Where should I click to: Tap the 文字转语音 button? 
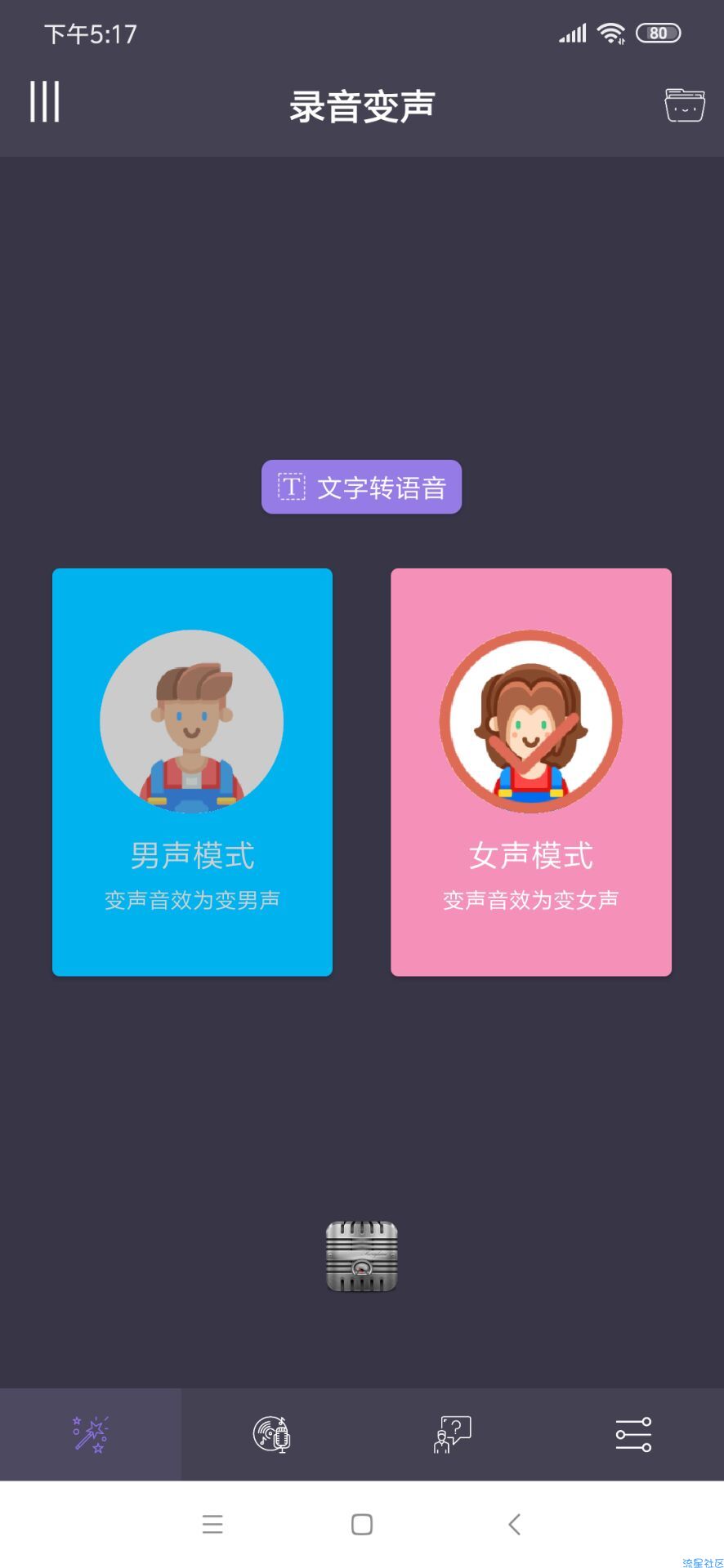[x=361, y=488]
